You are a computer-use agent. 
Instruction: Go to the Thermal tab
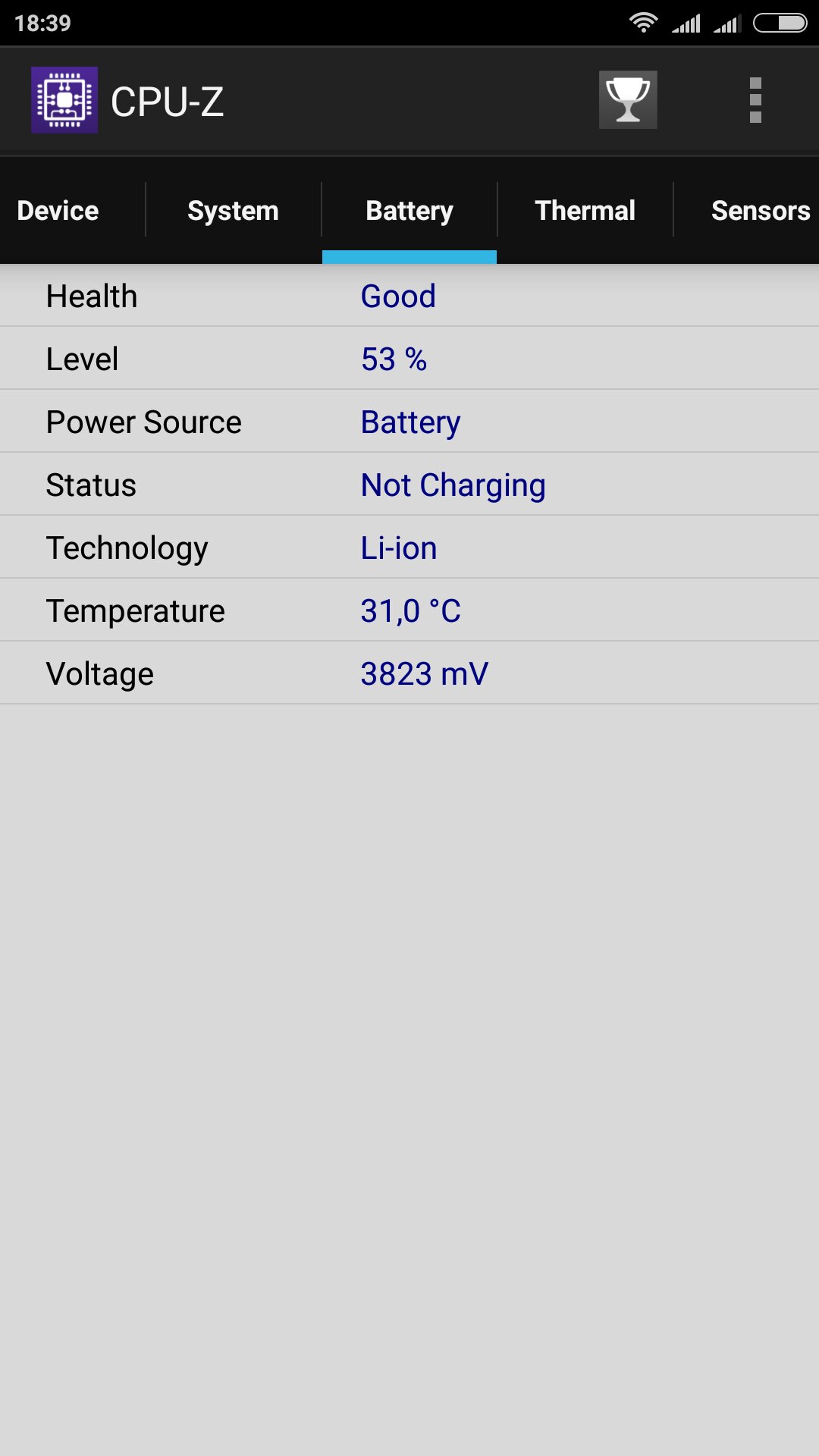[585, 211]
